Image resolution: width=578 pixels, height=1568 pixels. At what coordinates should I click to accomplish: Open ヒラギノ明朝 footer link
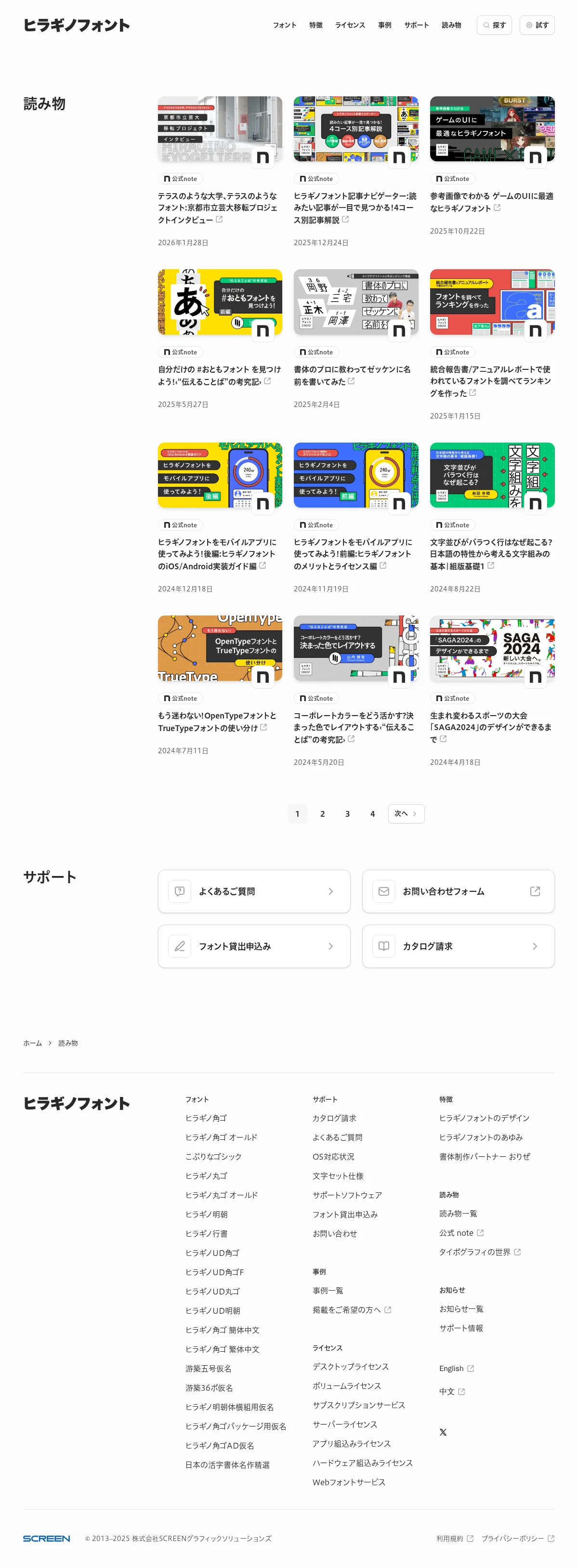pos(207,1215)
